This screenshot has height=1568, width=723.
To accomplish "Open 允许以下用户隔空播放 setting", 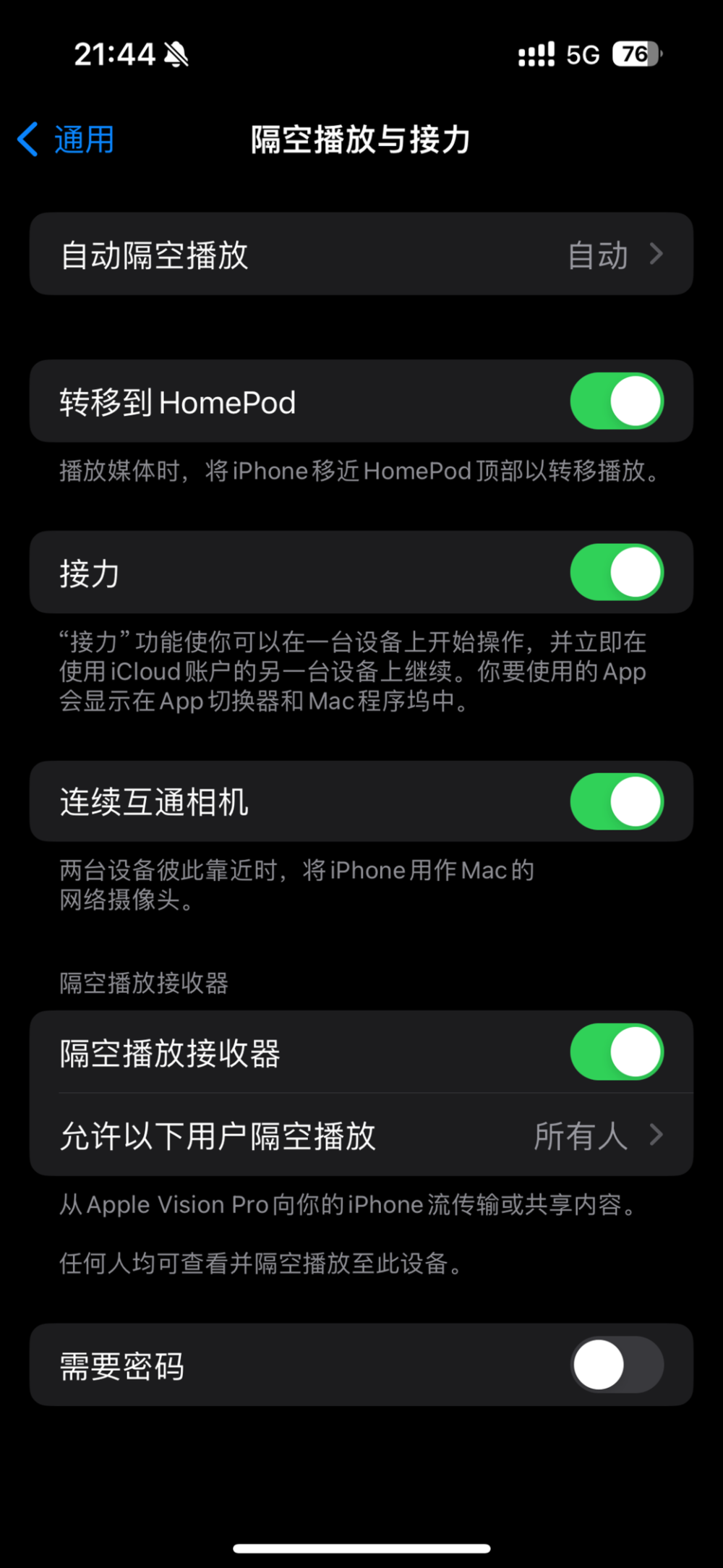I will [361, 1135].
